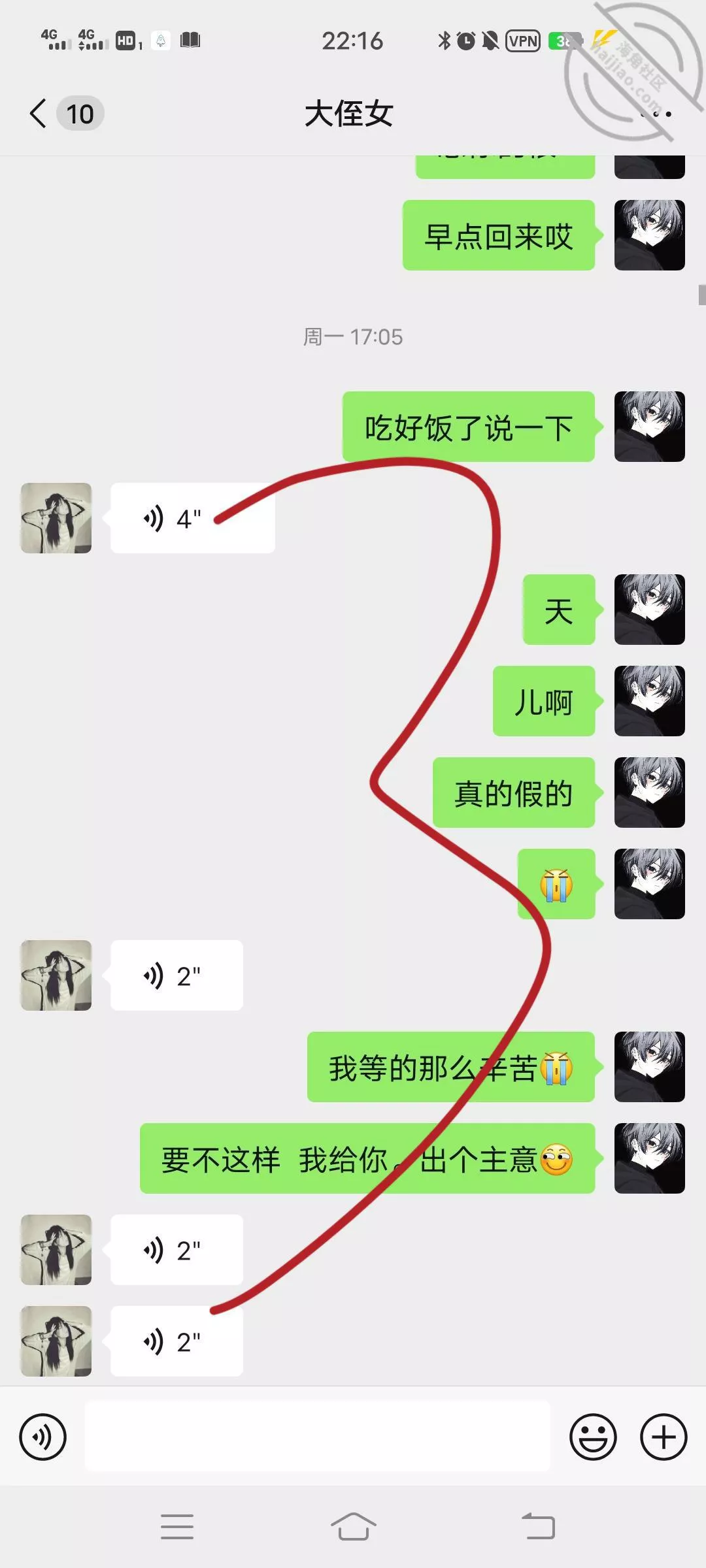Open the plus attachment menu
706x1568 pixels.
[x=663, y=1437]
